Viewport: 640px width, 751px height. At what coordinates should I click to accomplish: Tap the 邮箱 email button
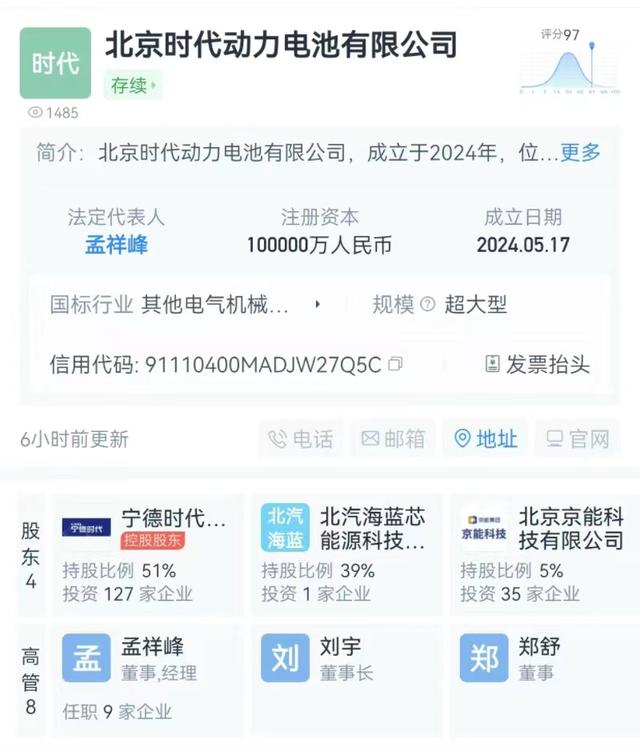(x=393, y=439)
